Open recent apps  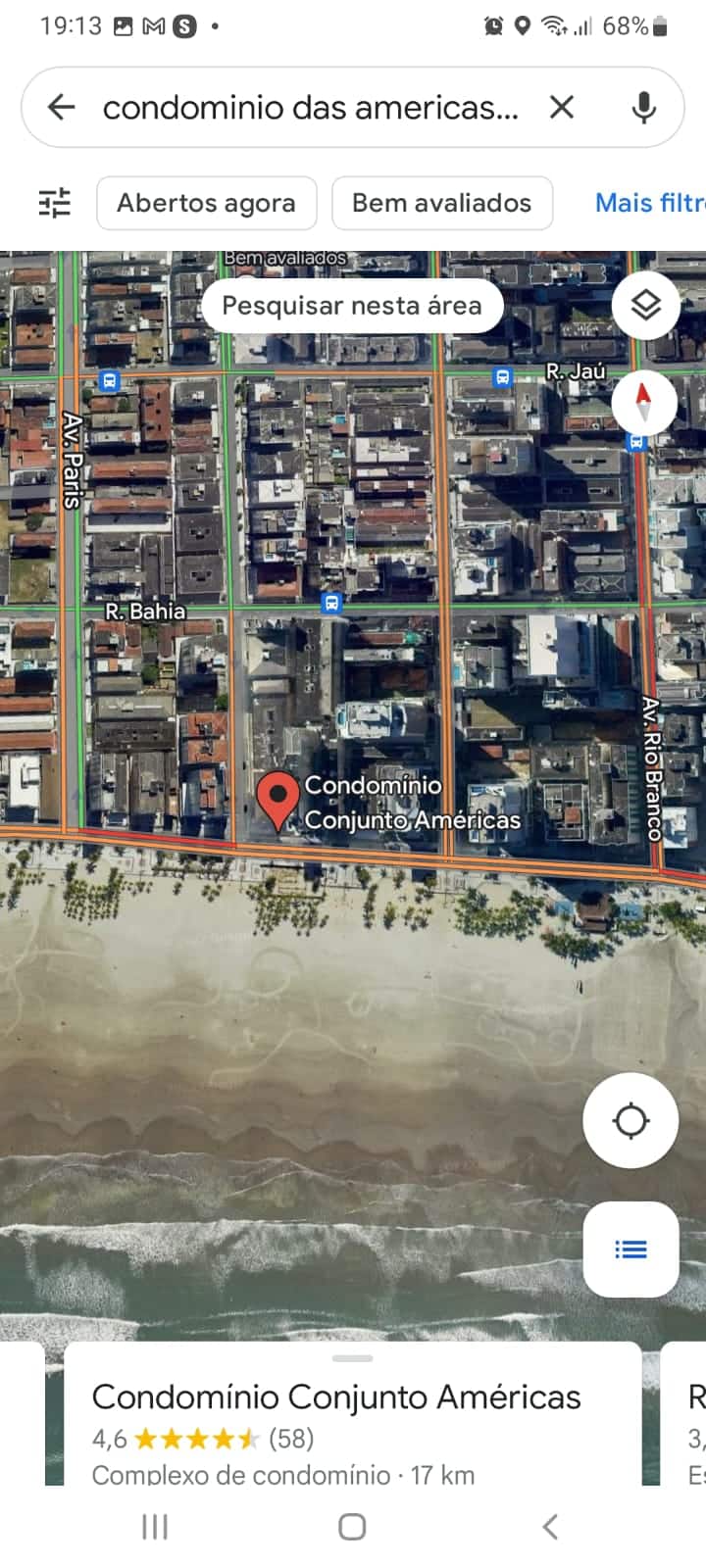(x=155, y=1526)
